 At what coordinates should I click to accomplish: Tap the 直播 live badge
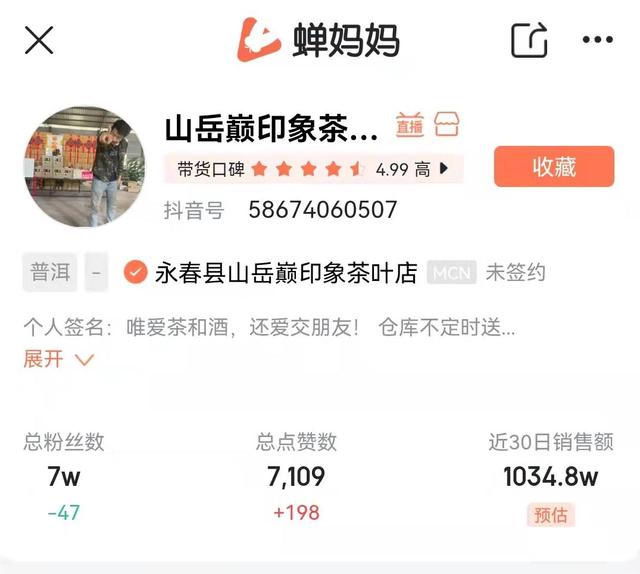[x=409, y=126]
